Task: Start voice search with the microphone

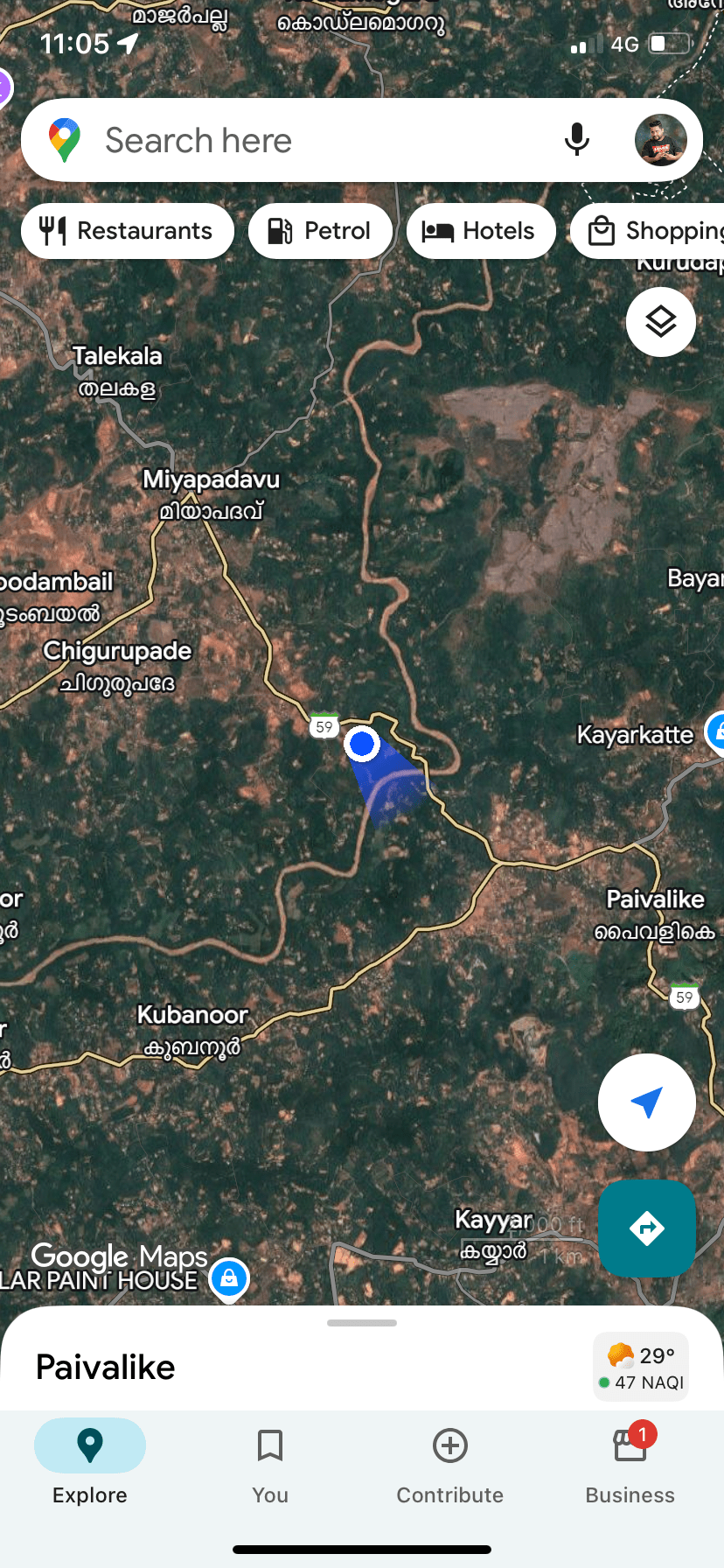Action: click(576, 140)
